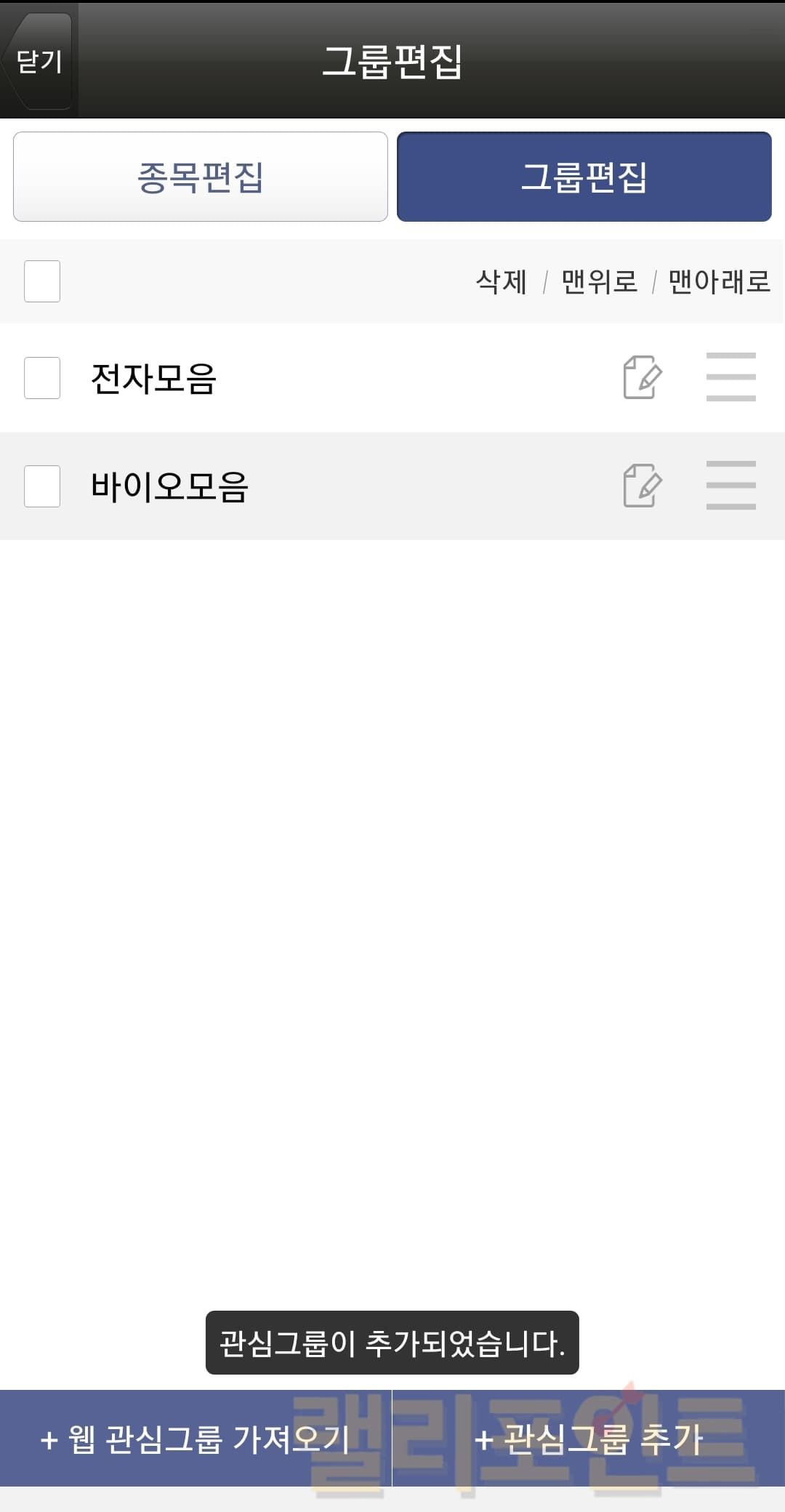The image size is (785, 1512).
Task: Check the box next to 바이오모음
Action: point(42,486)
